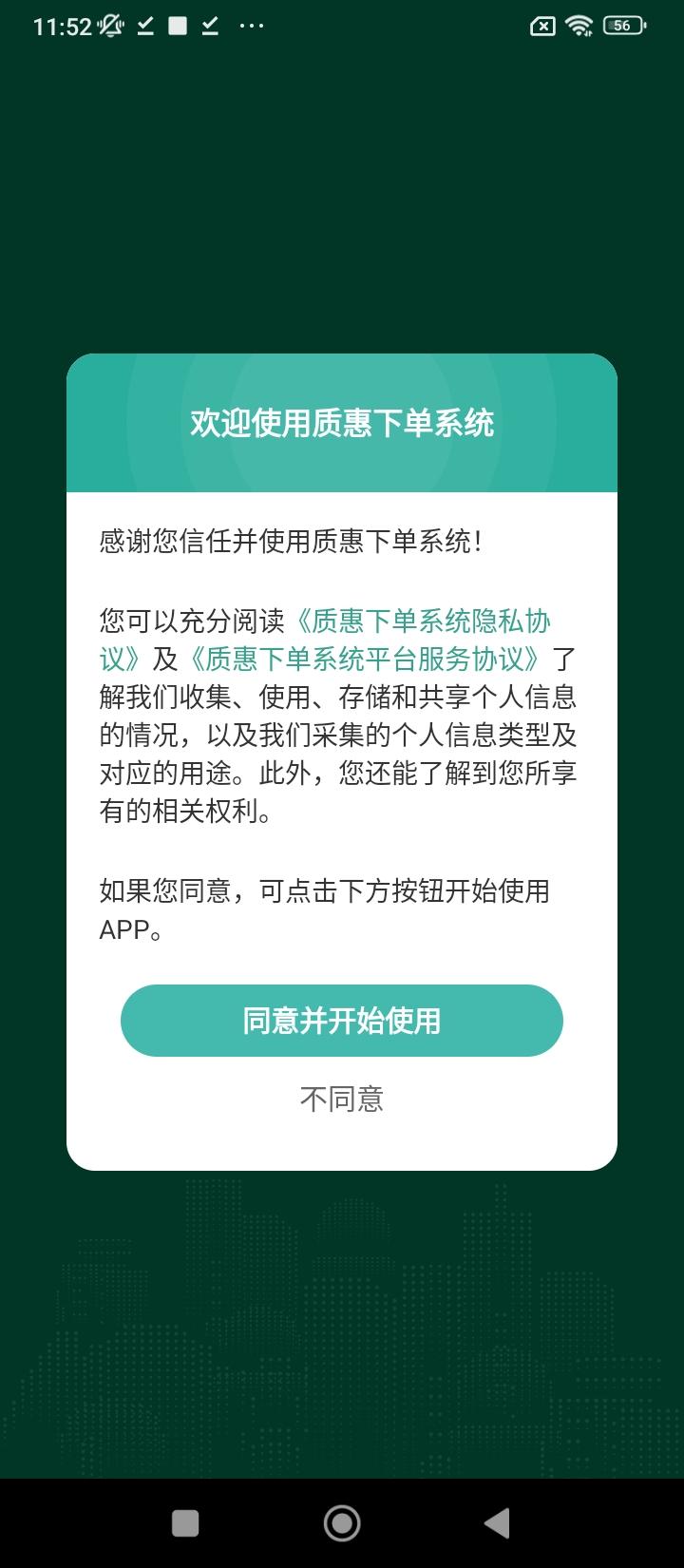
Task: Tap the 不同意 disagree option
Action: [342, 1100]
